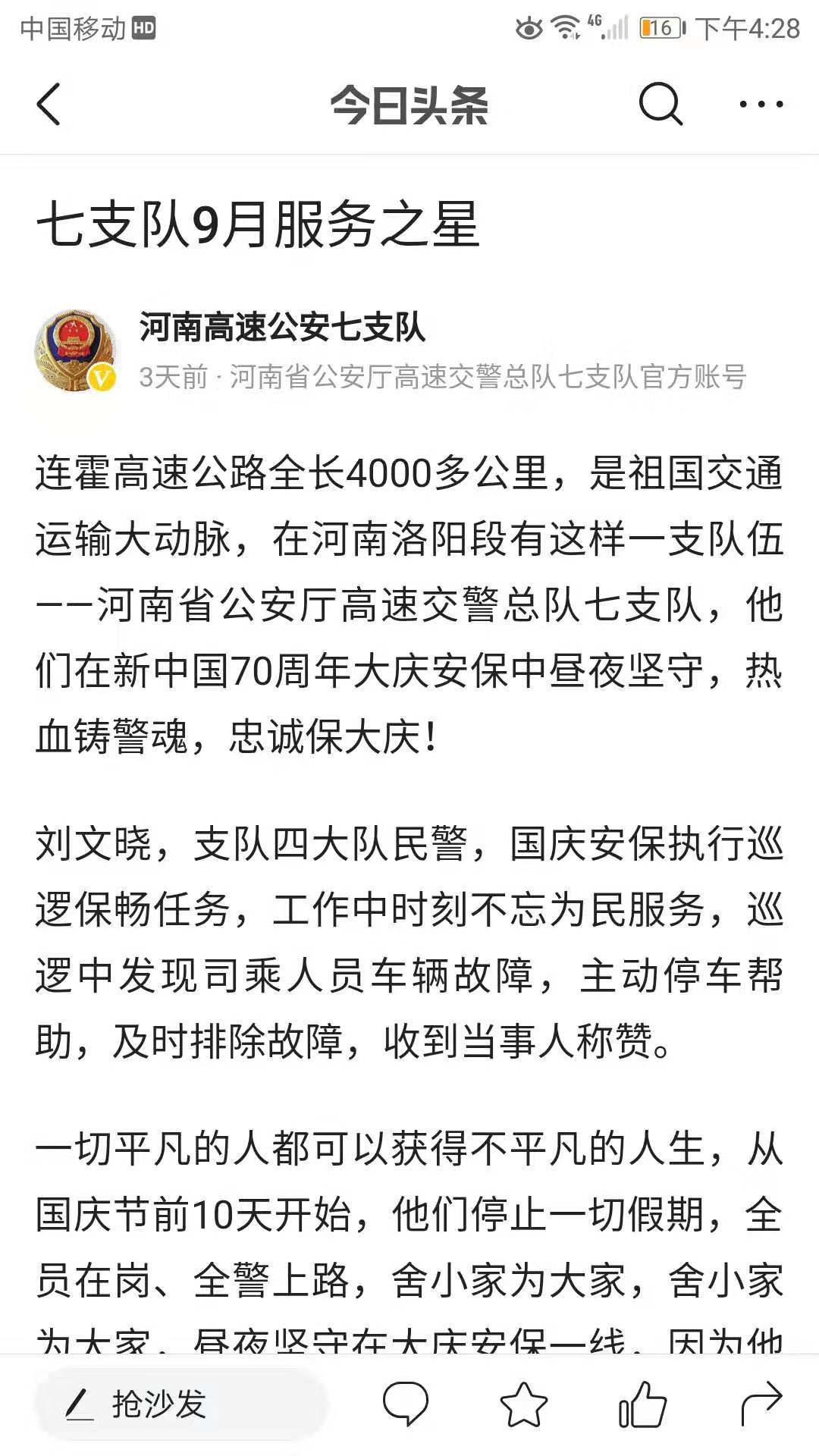Open the 河南高速公安七支队 profile avatar
The image size is (819, 1456).
tap(76, 350)
